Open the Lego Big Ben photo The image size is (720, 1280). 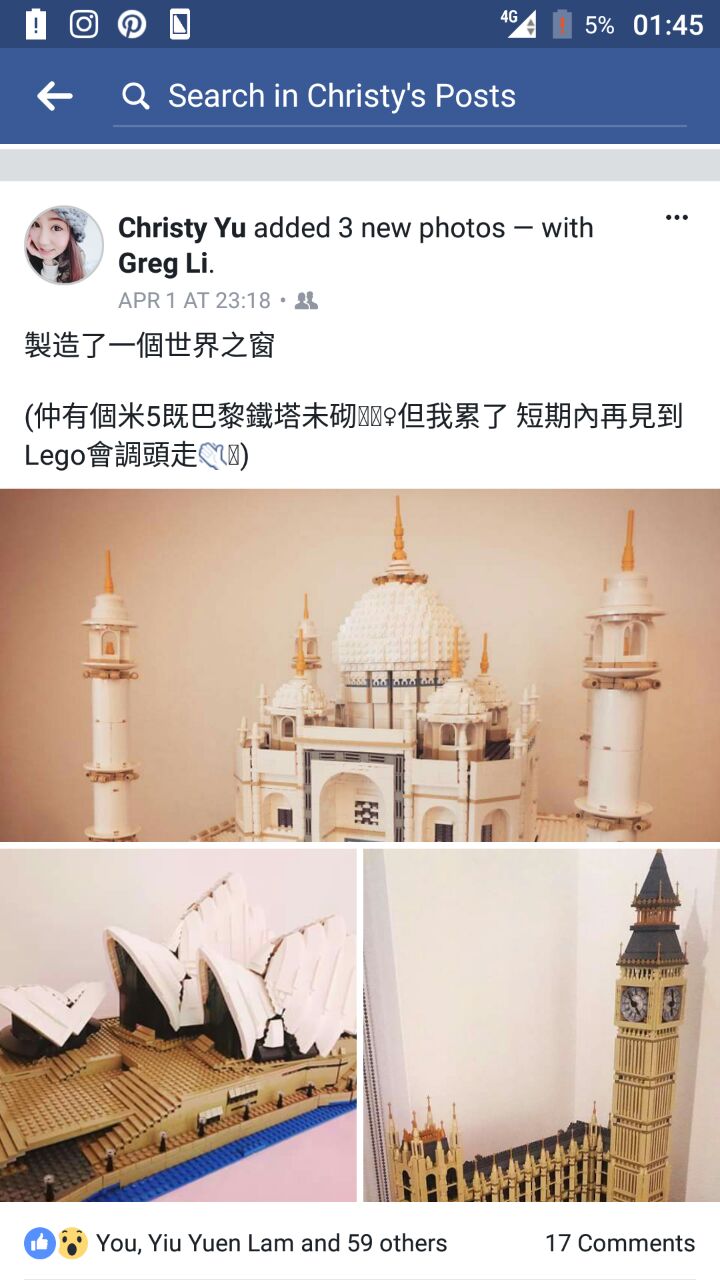click(x=541, y=1025)
